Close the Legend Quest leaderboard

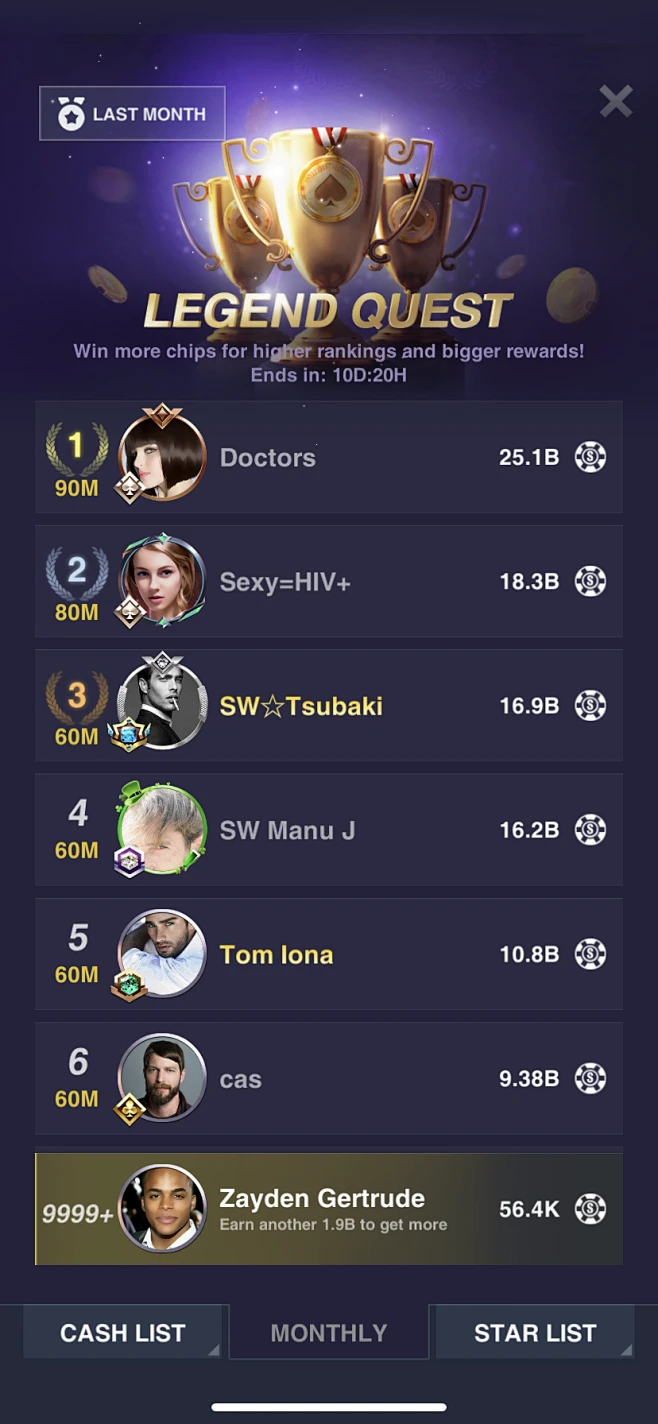(615, 101)
